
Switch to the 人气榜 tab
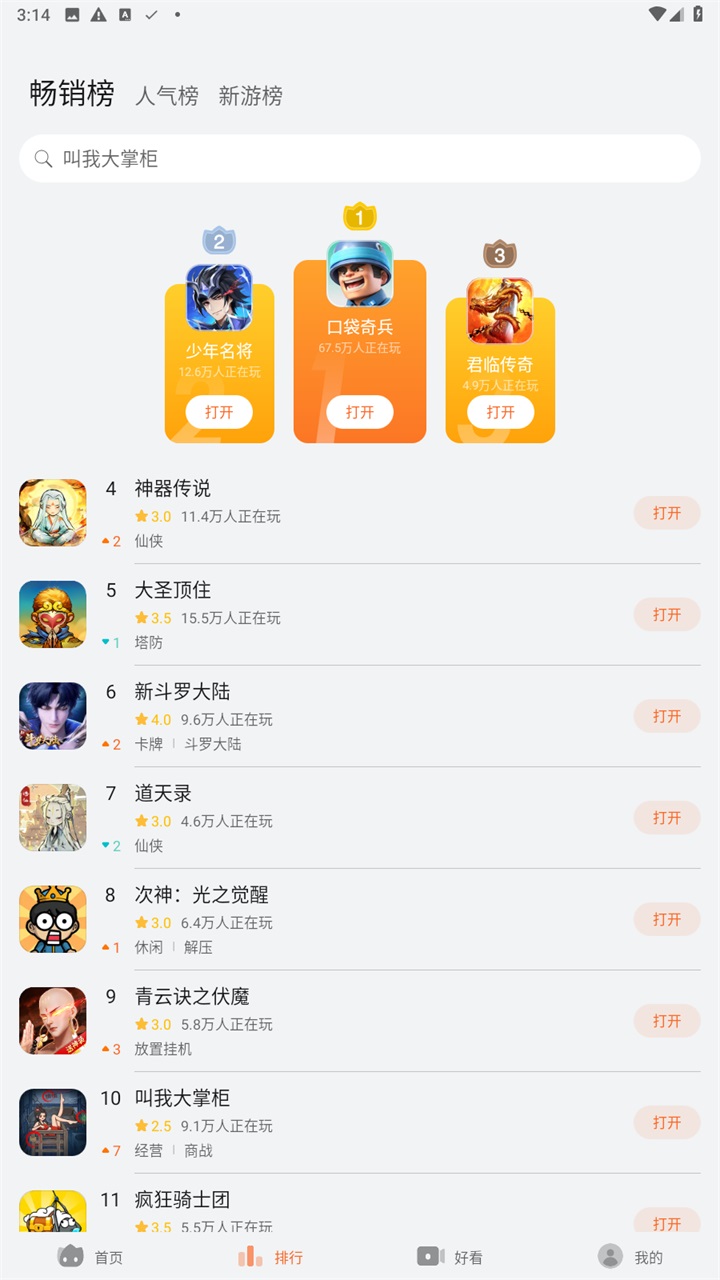pyautogui.click(x=166, y=97)
